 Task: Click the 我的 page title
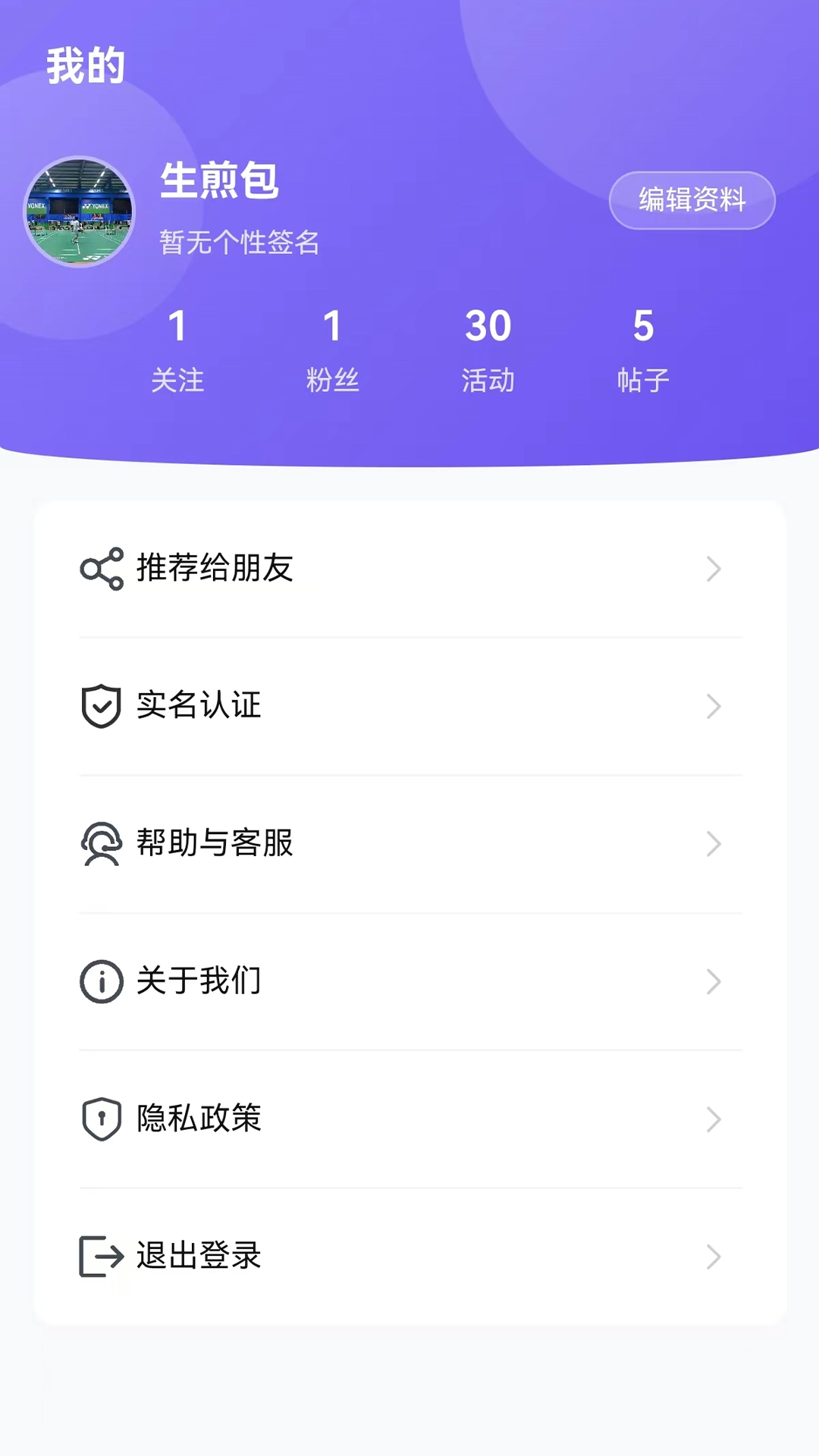point(83,64)
